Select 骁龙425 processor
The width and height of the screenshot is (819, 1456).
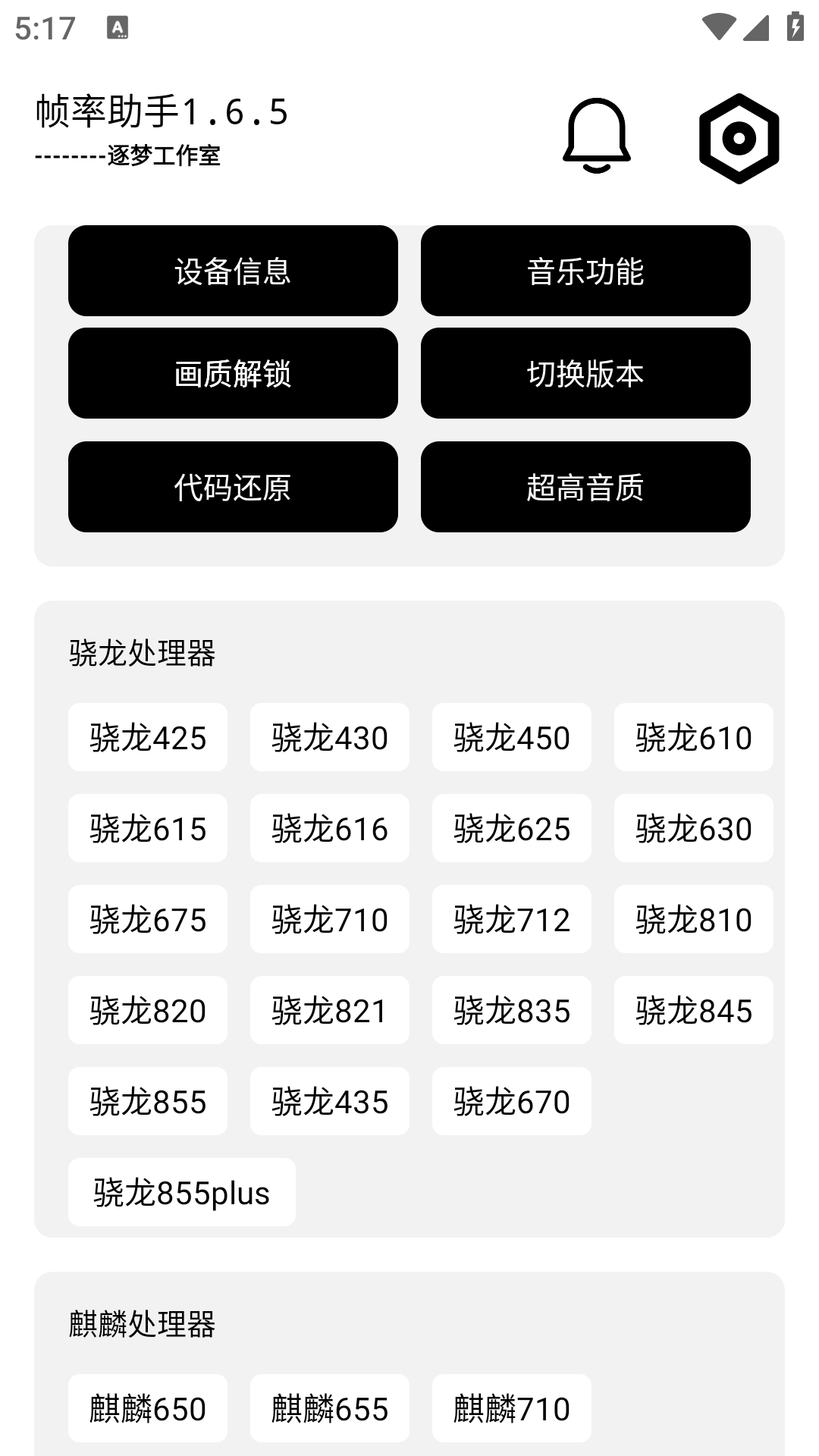(147, 737)
